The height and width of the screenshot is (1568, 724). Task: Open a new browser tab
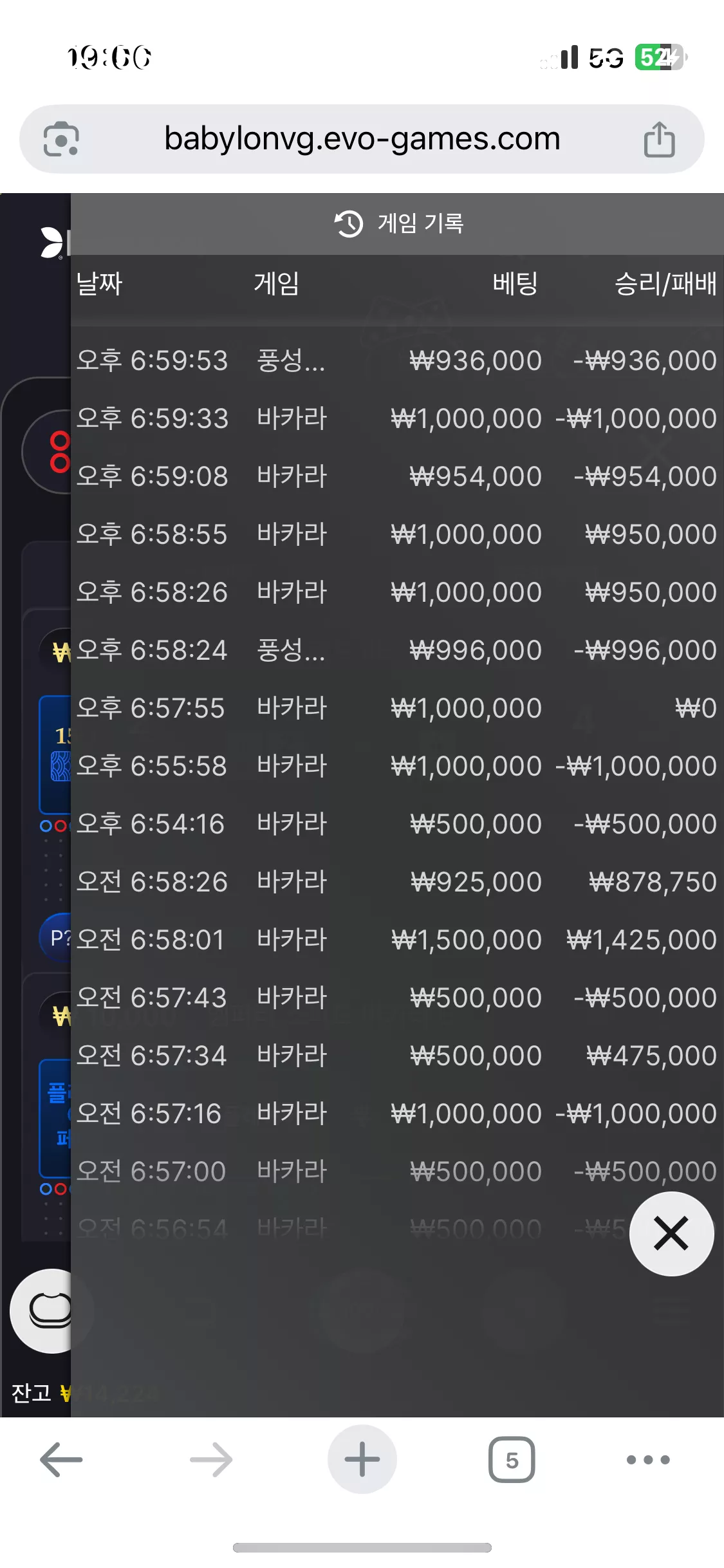click(362, 1459)
